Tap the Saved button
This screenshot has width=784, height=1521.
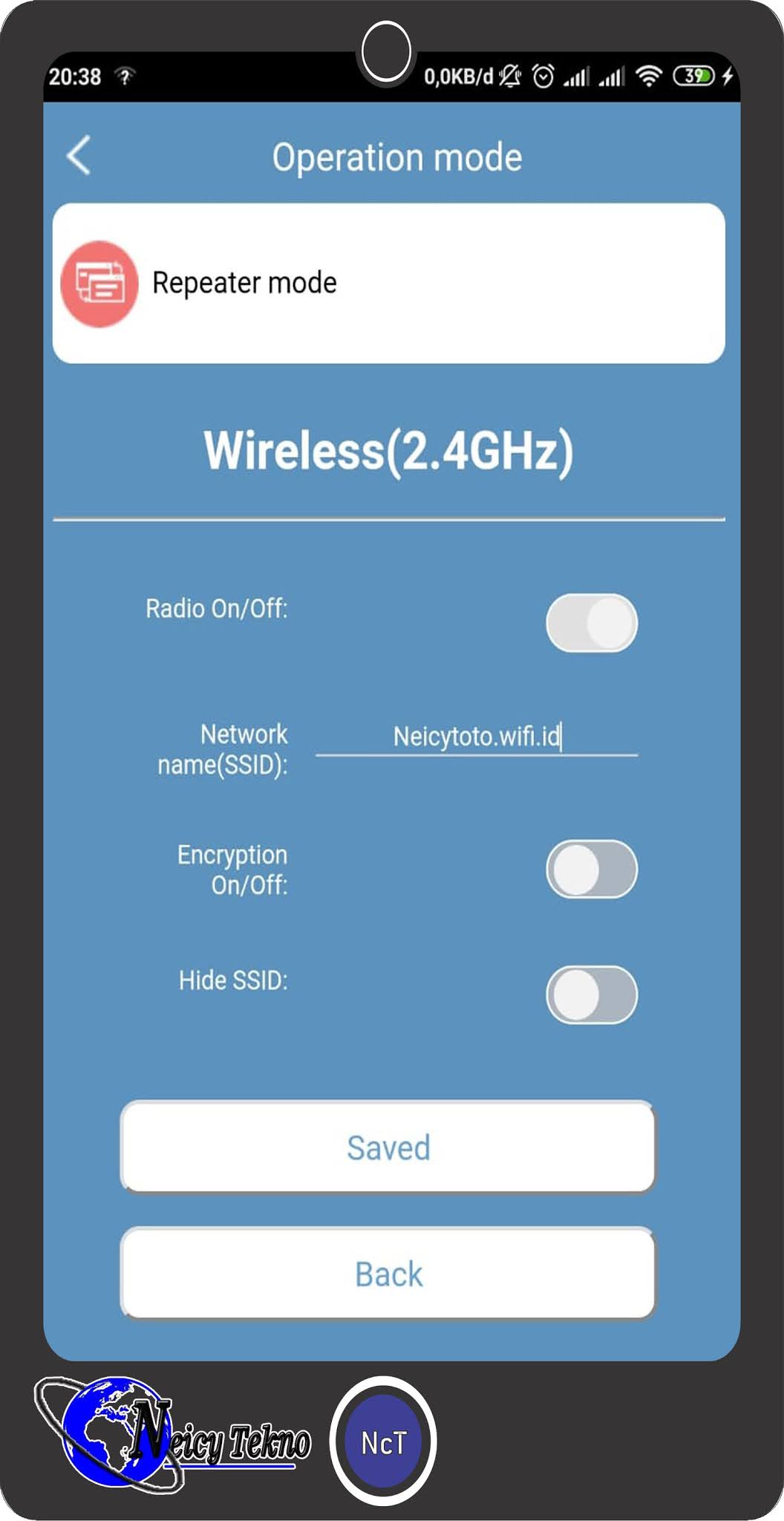(x=388, y=1147)
